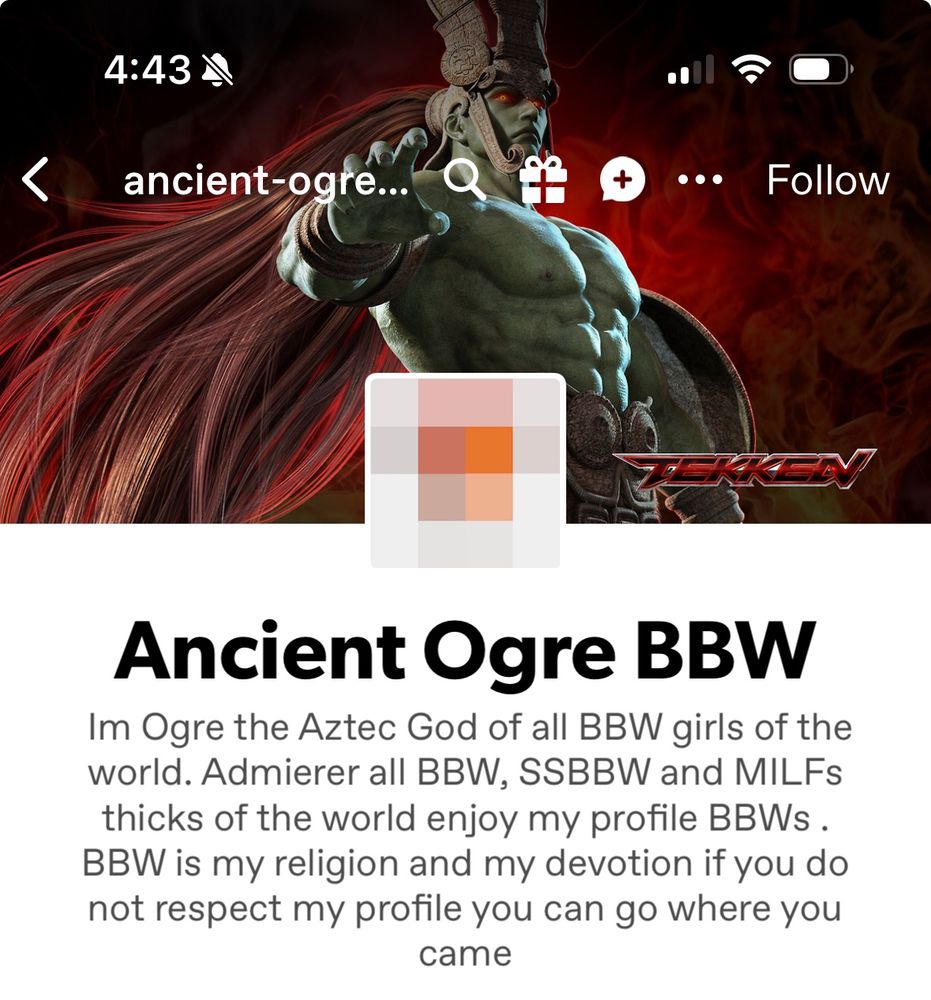Go back using the back arrow

click(36, 181)
